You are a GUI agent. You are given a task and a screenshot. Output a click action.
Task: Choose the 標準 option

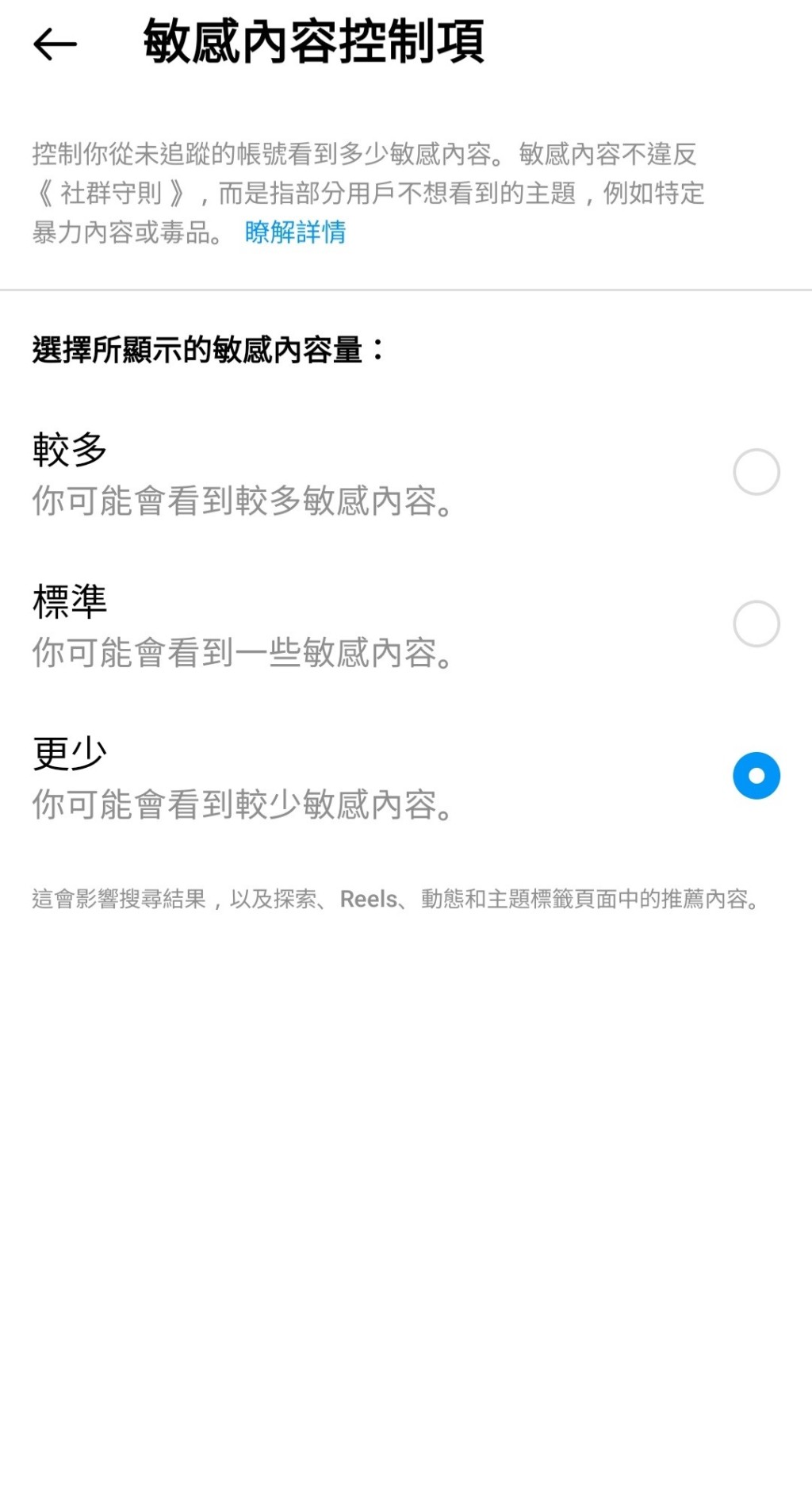click(756, 624)
